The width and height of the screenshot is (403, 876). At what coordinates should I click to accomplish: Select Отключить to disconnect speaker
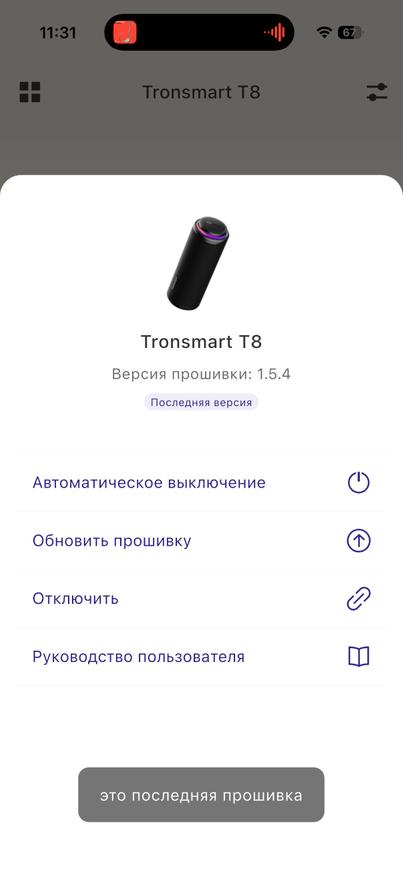[201, 598]
